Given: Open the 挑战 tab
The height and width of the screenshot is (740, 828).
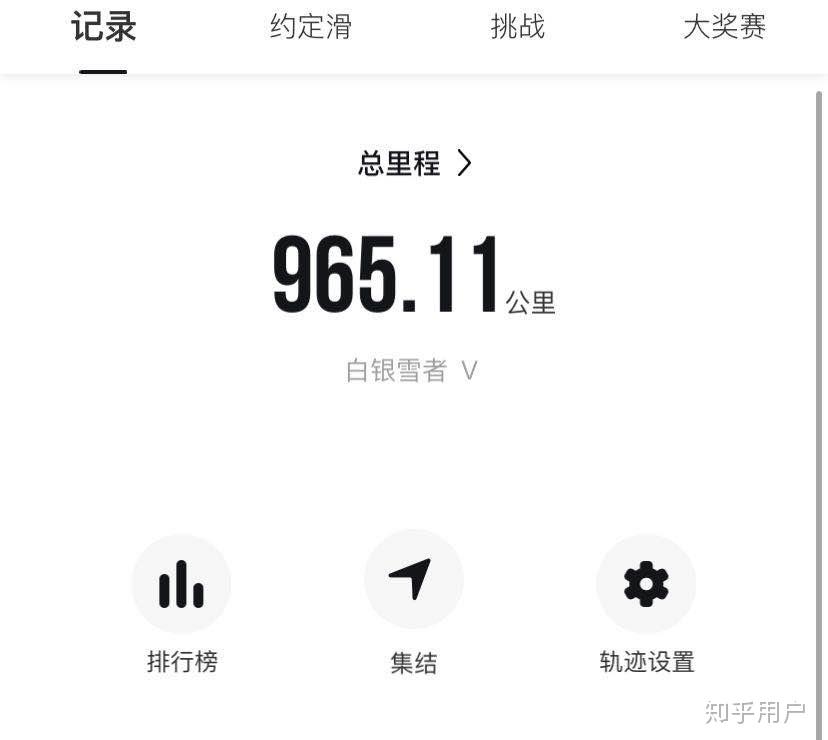Looking at the screenshot, I should pos(518,26).
